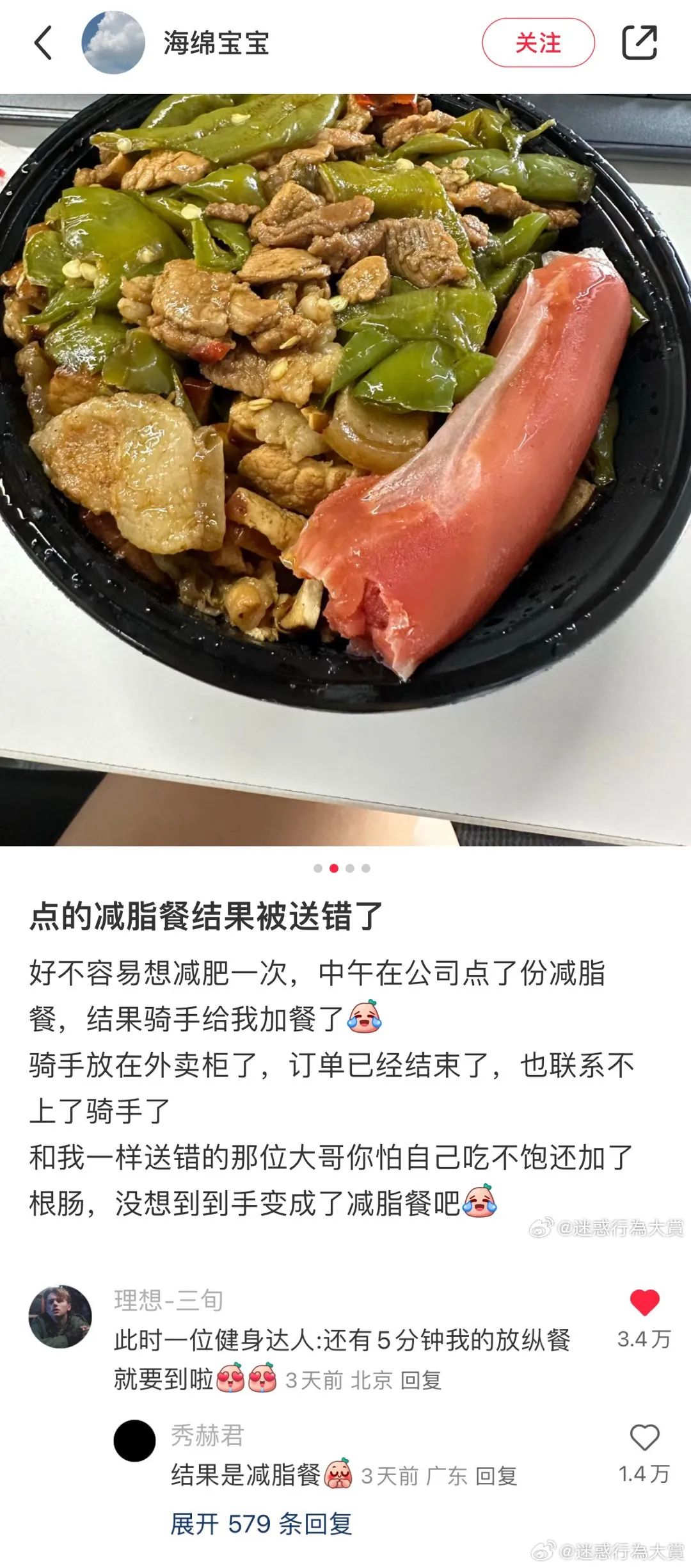Reply to 秀赫君's comment
Screen dimensions: 691x1568
pos(496,1476)
